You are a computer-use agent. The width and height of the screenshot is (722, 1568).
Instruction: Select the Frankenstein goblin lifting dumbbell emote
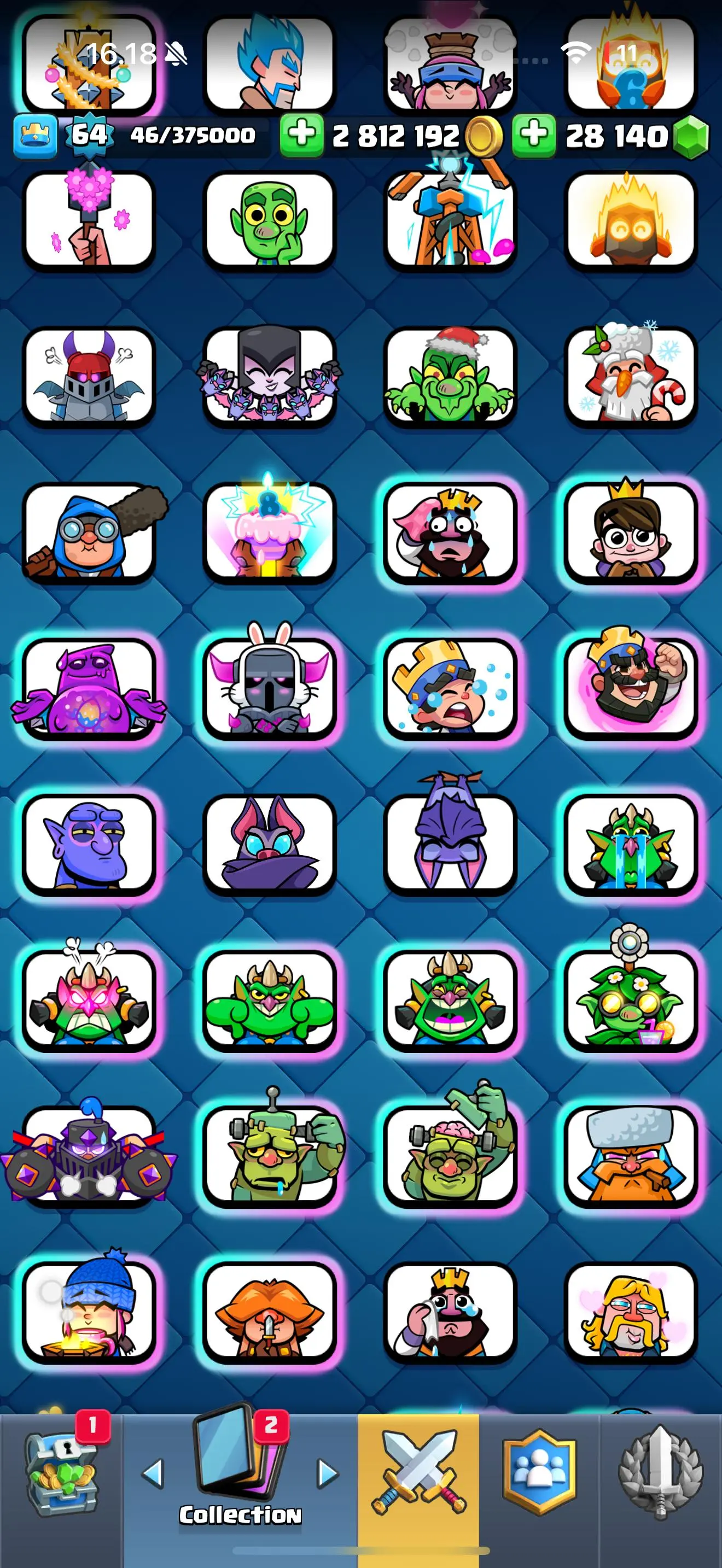point(269,1155)
